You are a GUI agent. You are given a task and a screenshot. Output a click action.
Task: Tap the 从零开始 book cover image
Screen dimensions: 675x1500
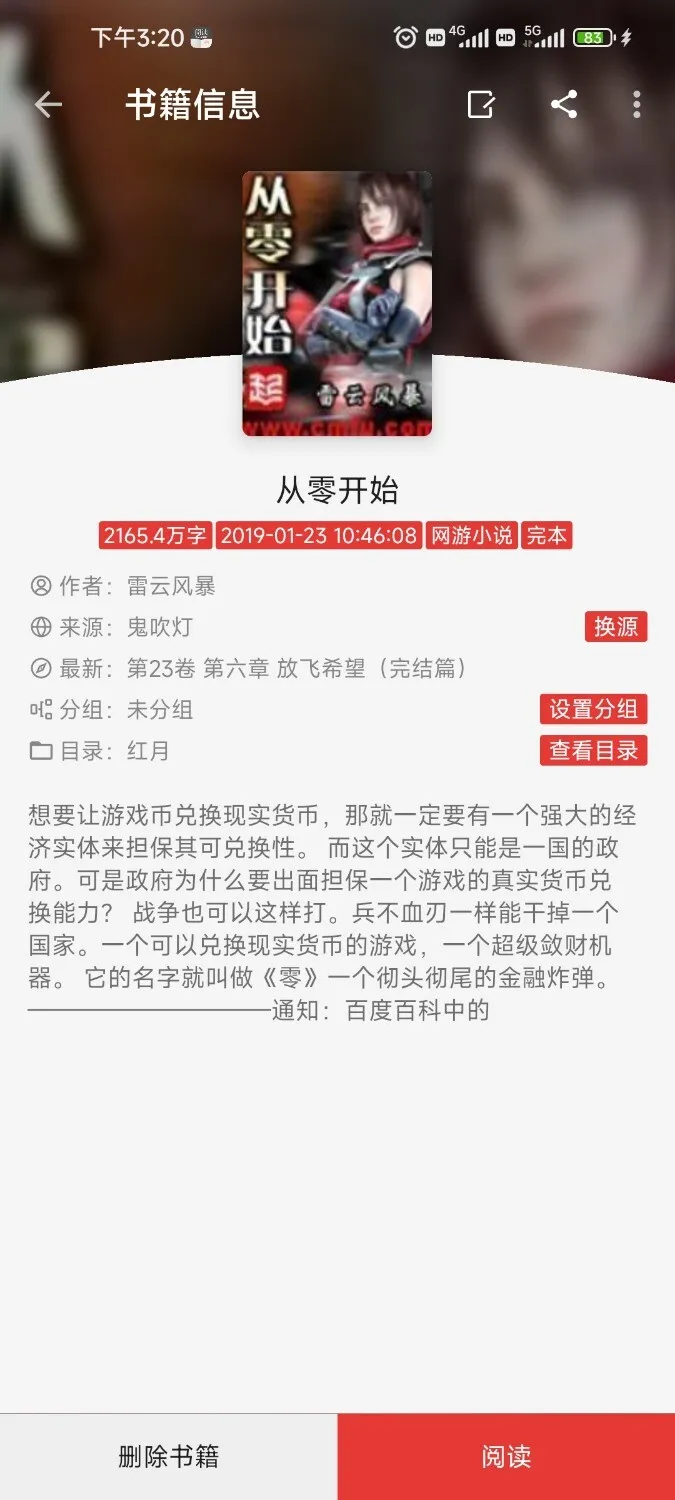(x=337, y=303)
